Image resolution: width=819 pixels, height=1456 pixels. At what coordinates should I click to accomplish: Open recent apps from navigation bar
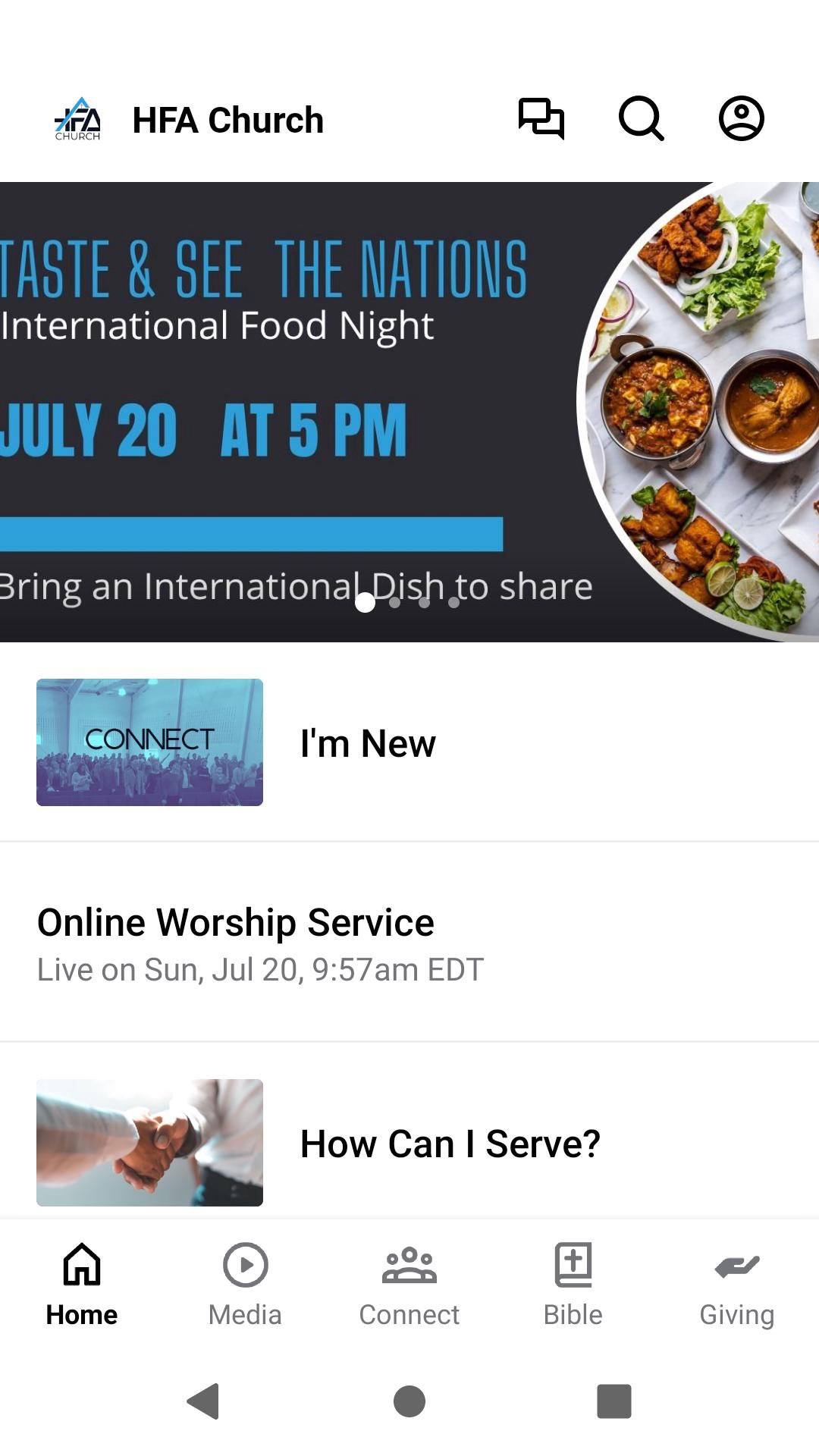614,1401
